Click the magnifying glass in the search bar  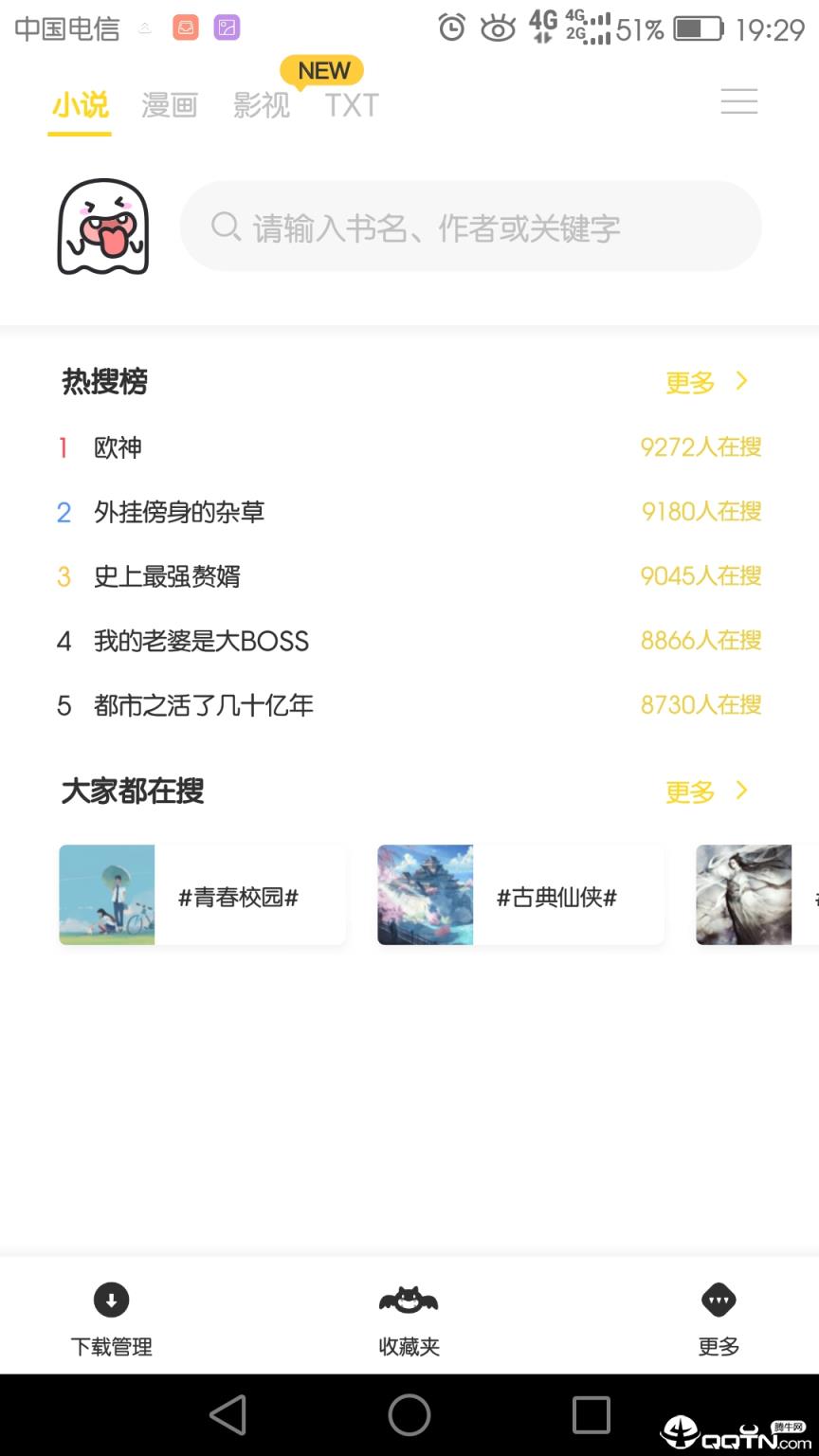226,227
